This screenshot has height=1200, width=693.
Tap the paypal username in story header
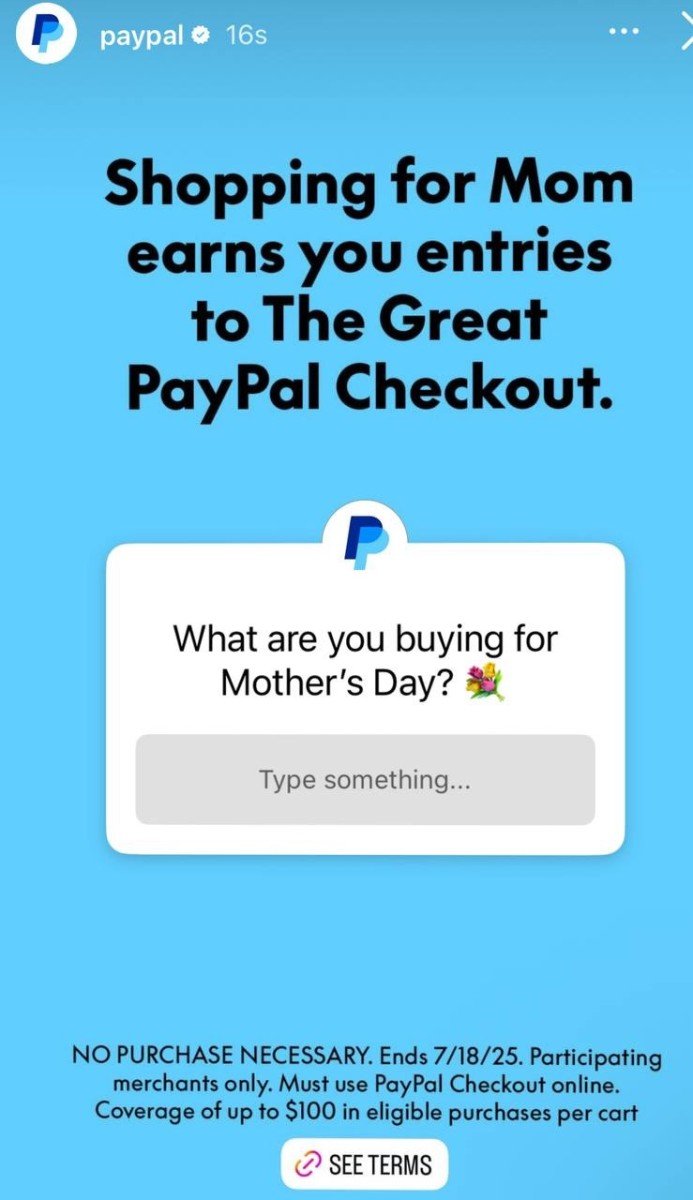pos(140,35)
